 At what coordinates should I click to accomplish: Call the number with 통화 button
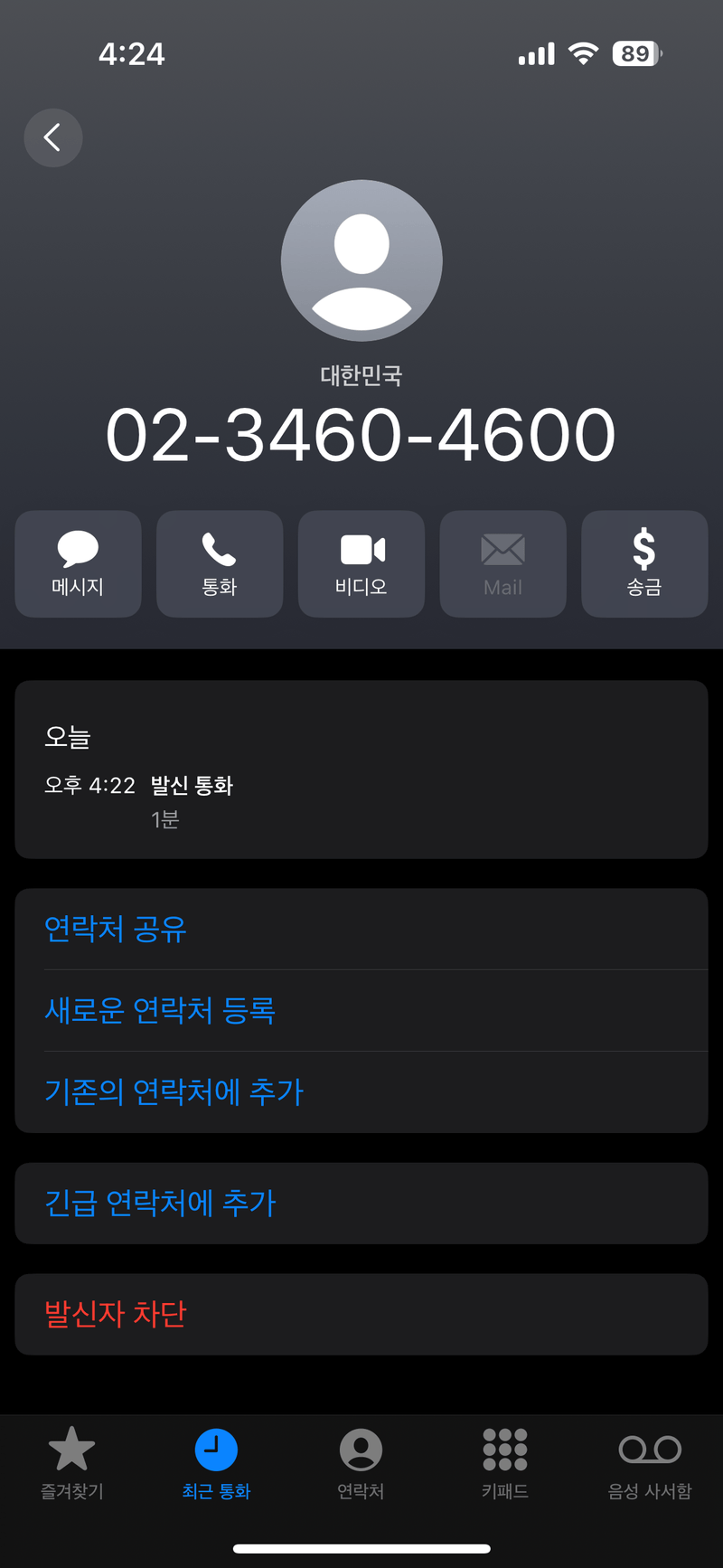220,563
